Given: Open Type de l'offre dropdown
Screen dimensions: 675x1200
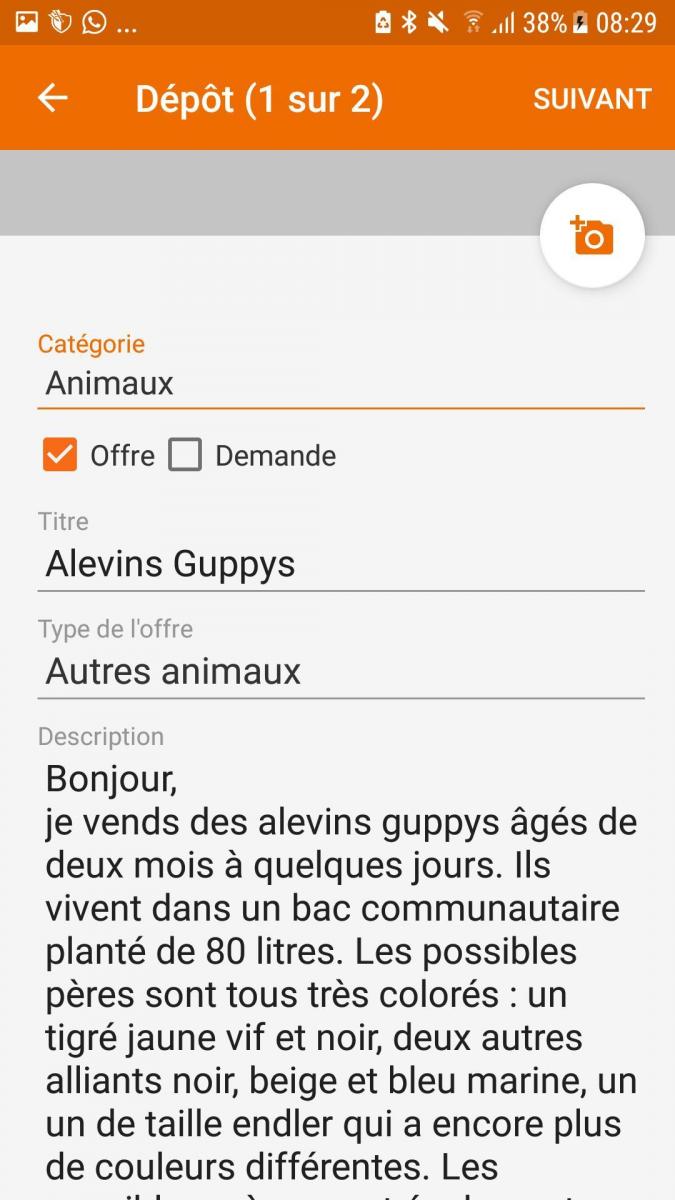Looking at the screenshot, I should pyautogui.click(x=341, y=672).
